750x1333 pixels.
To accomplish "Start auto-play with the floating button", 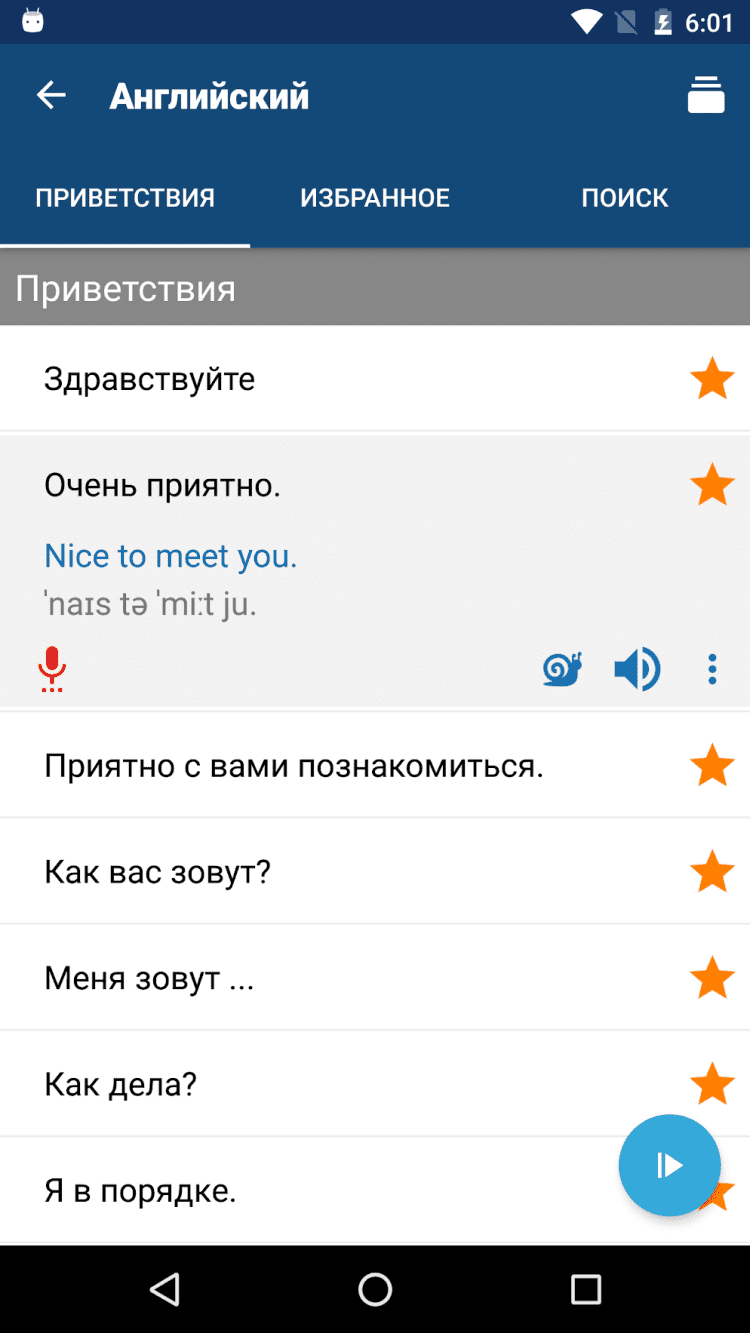I will [669, 1165].
